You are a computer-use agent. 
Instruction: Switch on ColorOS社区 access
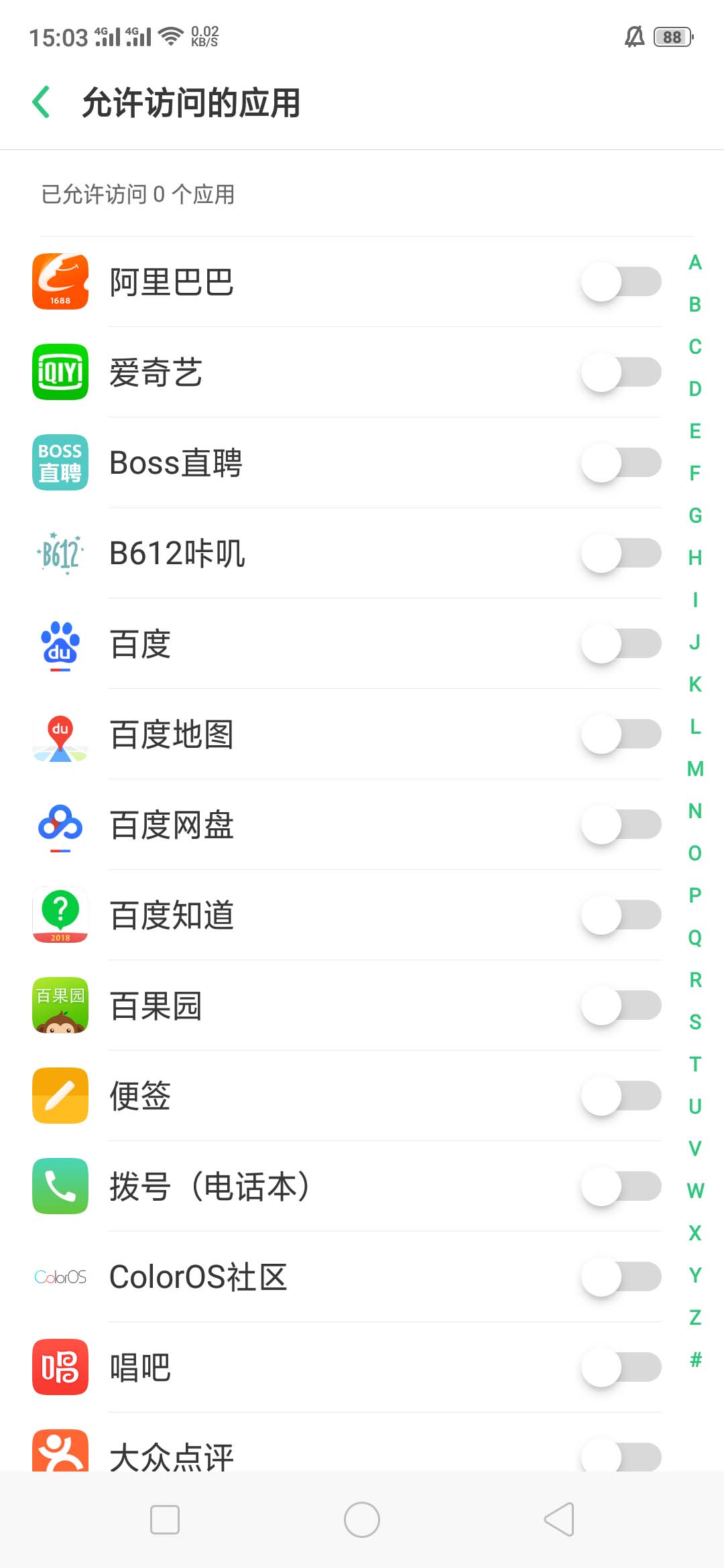[x=621, y=1277]
